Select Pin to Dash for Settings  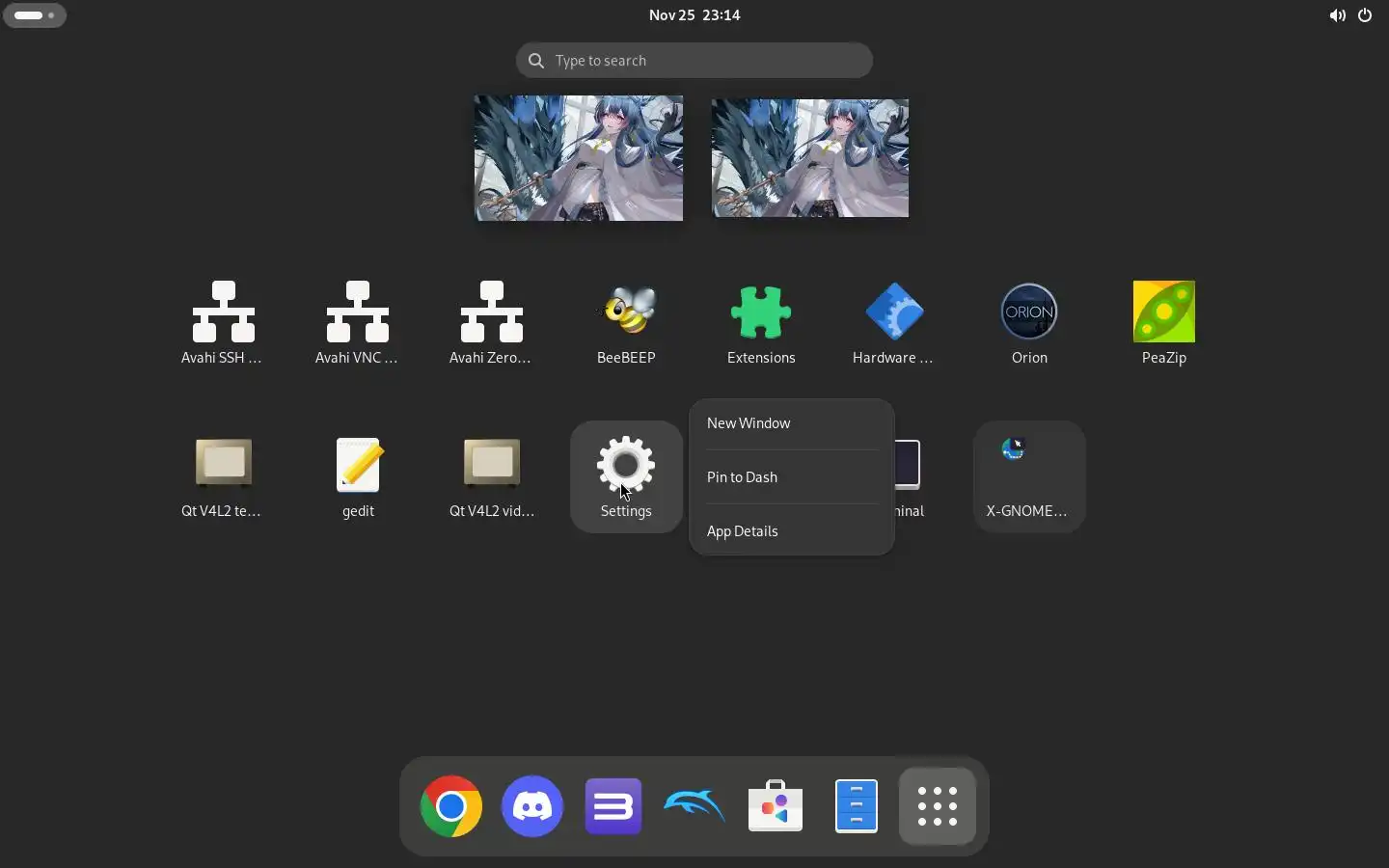coord(743,477)
